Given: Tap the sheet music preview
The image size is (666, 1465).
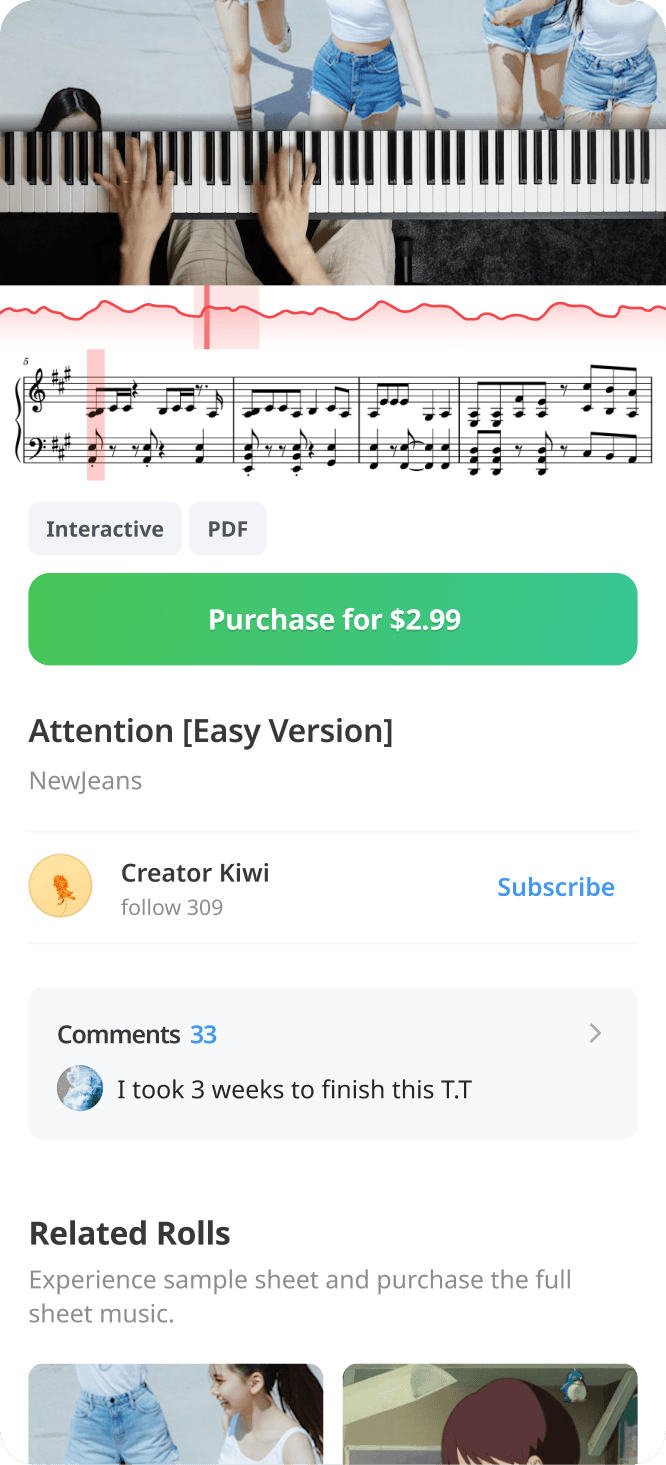Looking at the screenshot, I should [333, 415].
